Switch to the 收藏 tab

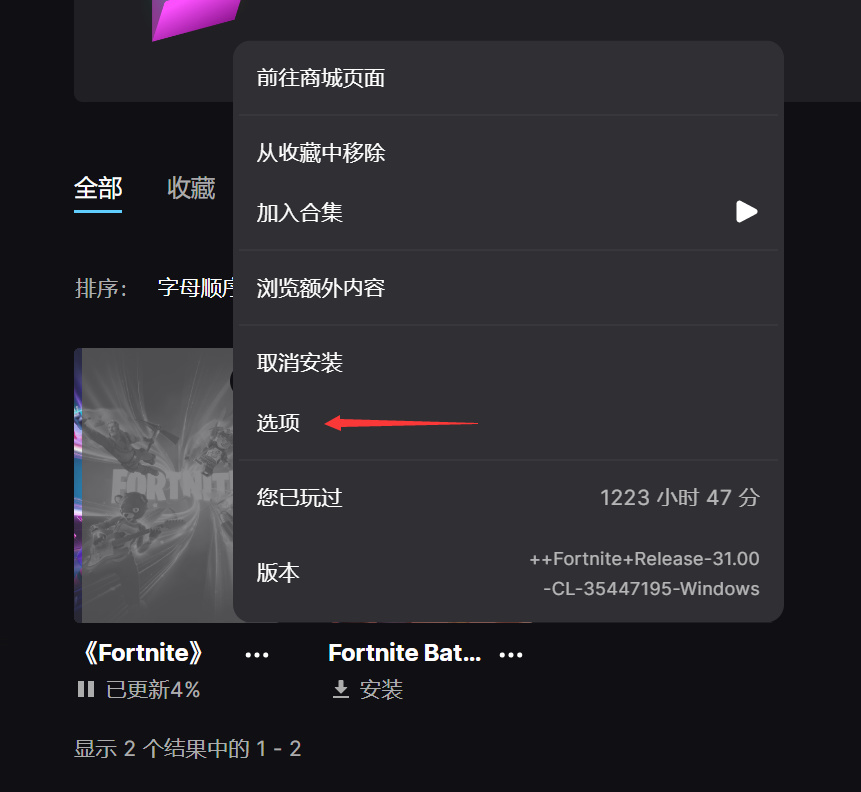191,188
